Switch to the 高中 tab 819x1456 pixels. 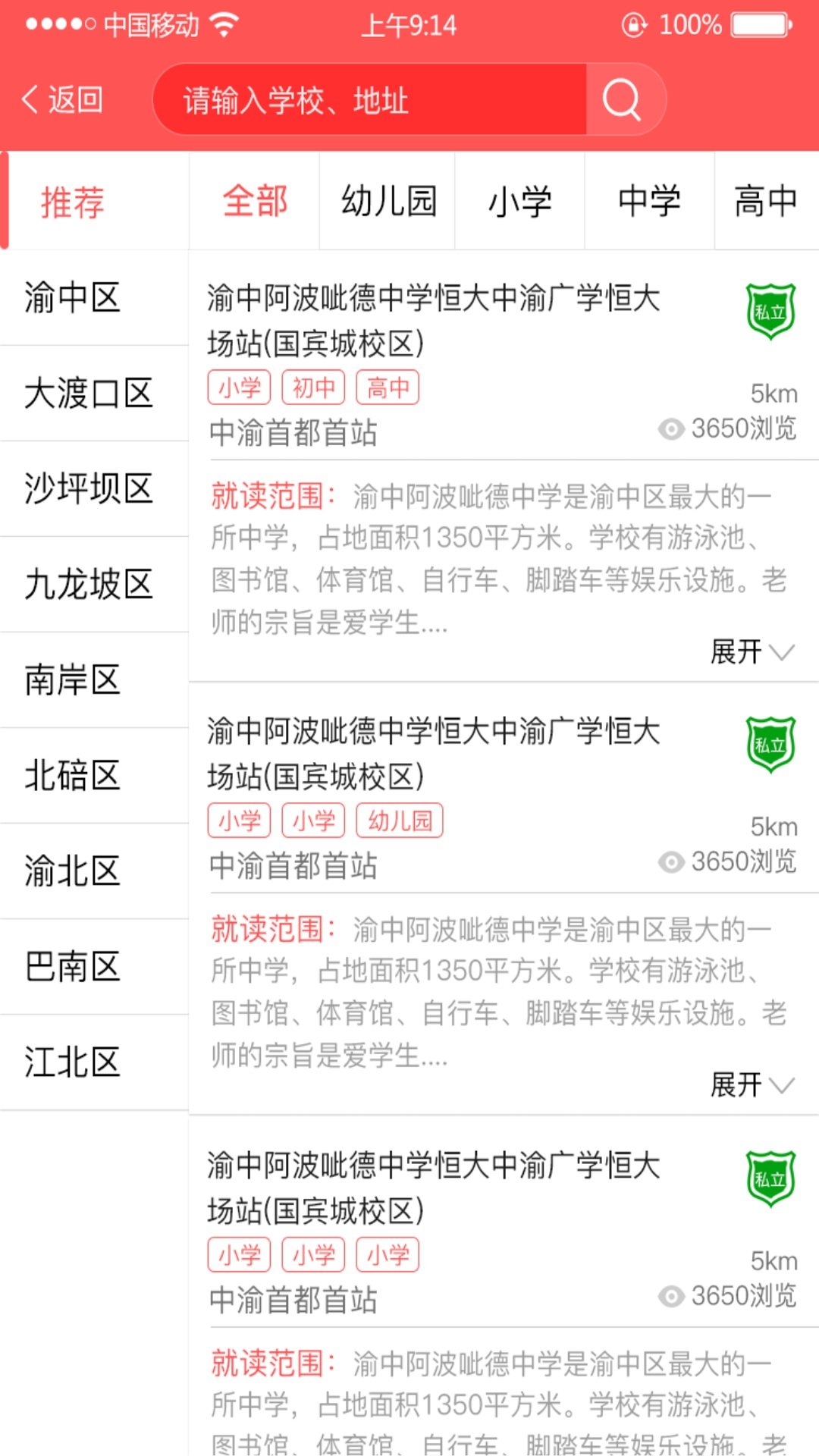tap(766, 201)
